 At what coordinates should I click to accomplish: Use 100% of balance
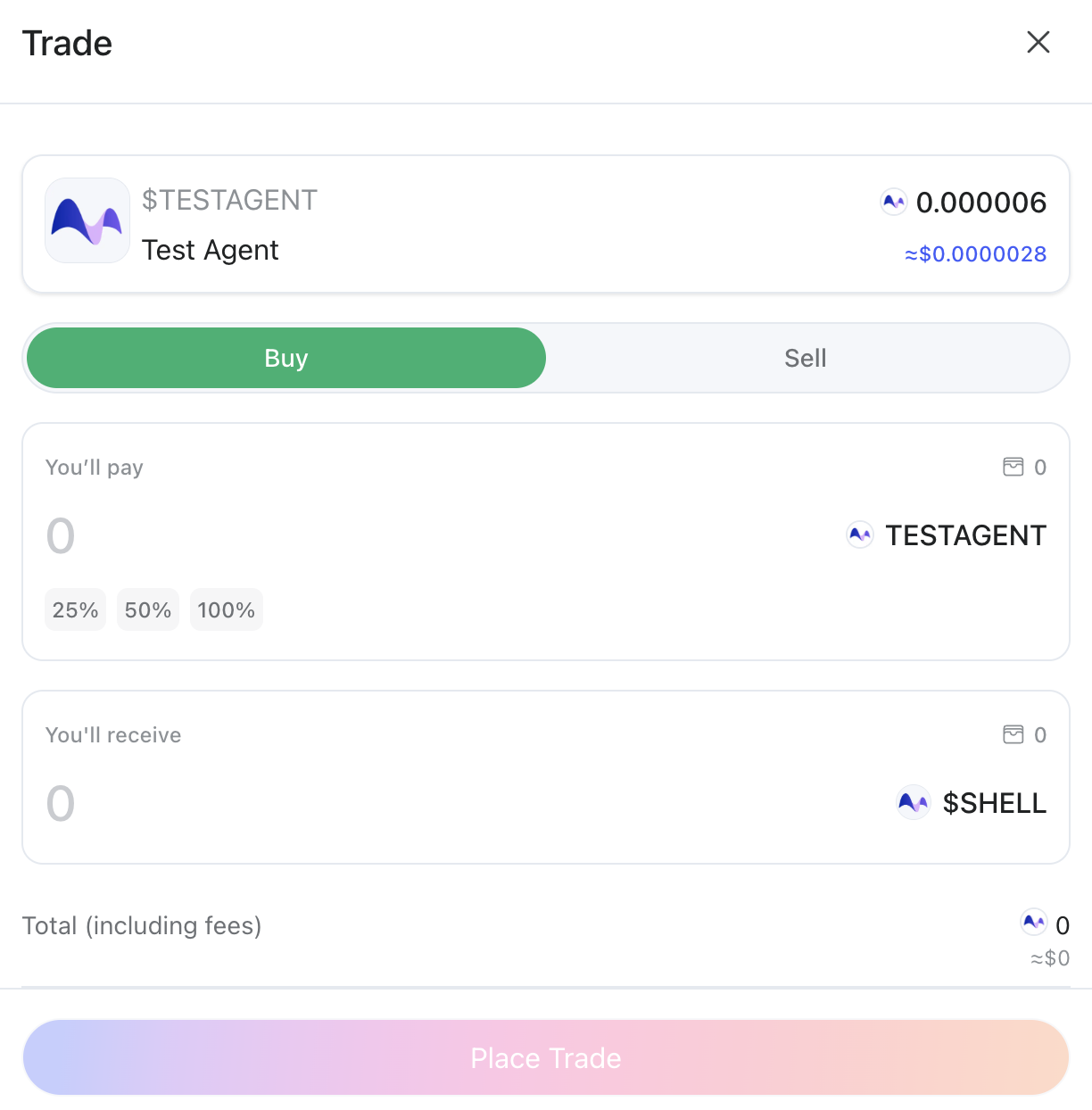tap(226, 609)
